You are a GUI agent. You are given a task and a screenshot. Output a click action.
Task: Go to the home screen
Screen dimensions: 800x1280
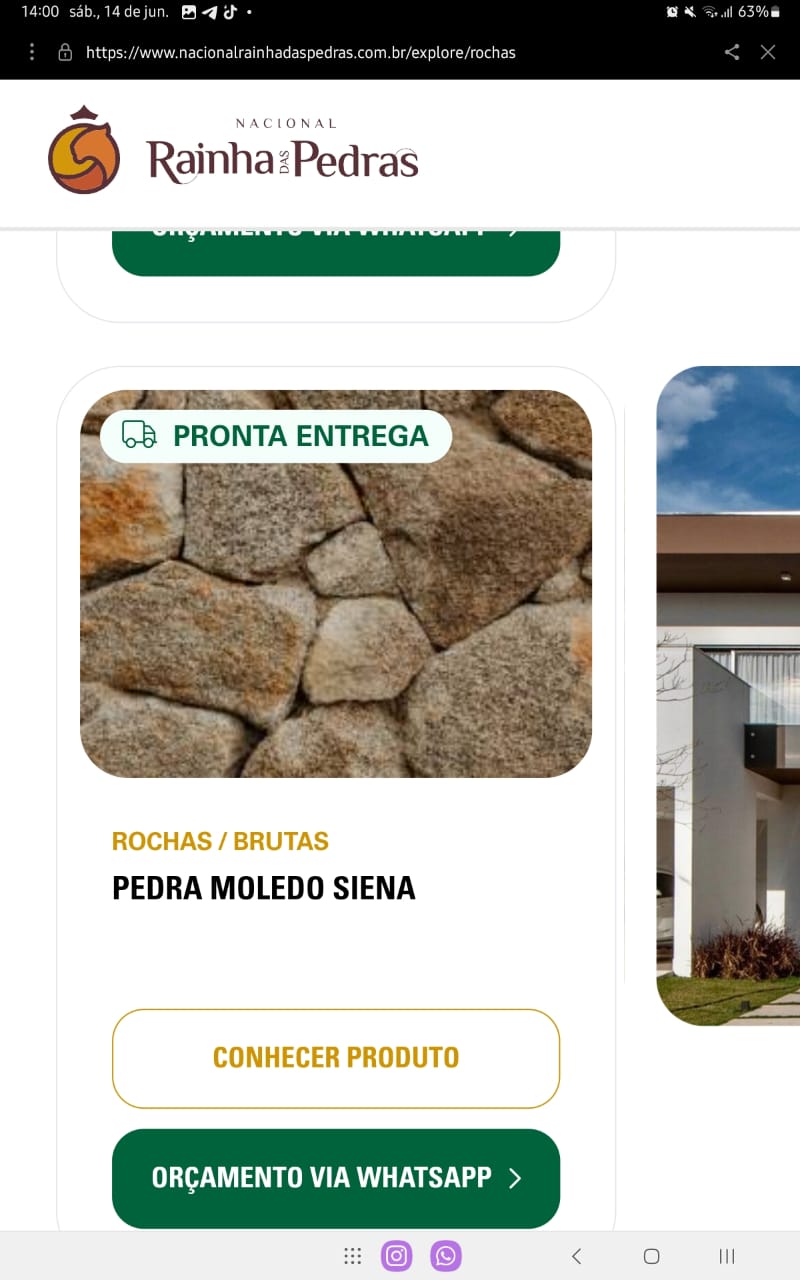click(x=652, y=1256)
